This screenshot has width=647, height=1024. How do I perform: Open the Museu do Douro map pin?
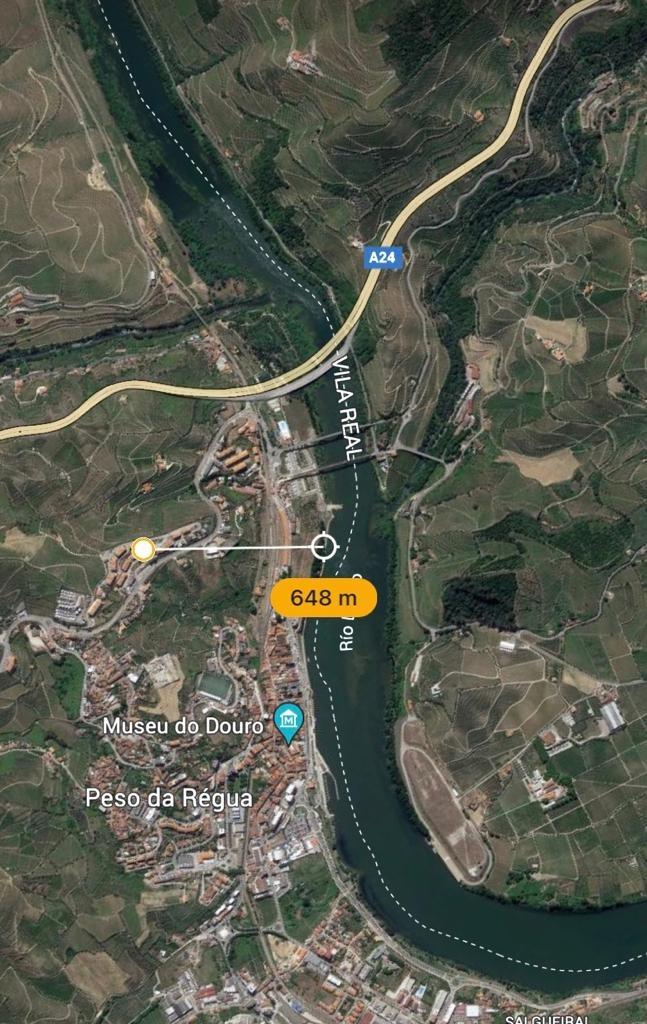288,722
